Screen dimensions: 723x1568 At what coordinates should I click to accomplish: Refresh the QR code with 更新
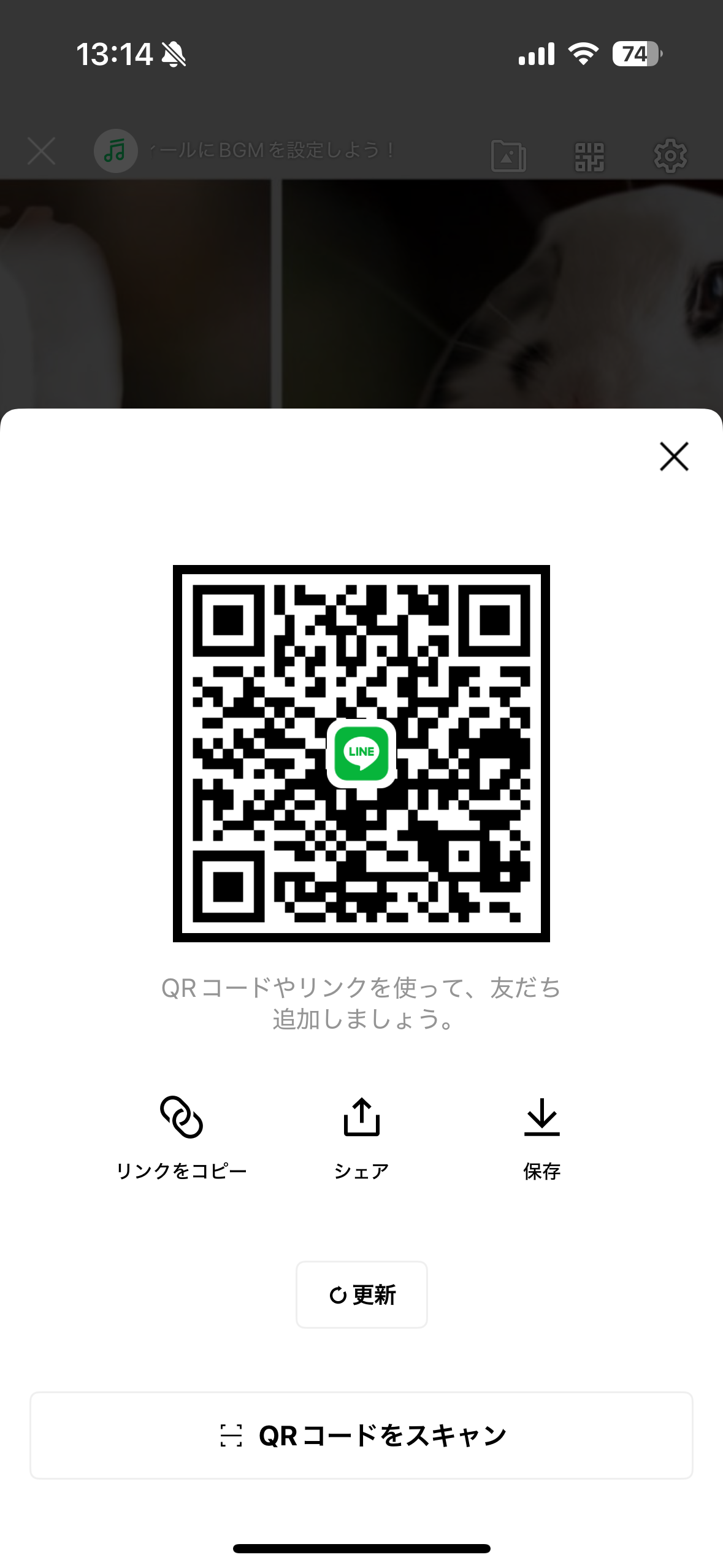[361, 1294]
